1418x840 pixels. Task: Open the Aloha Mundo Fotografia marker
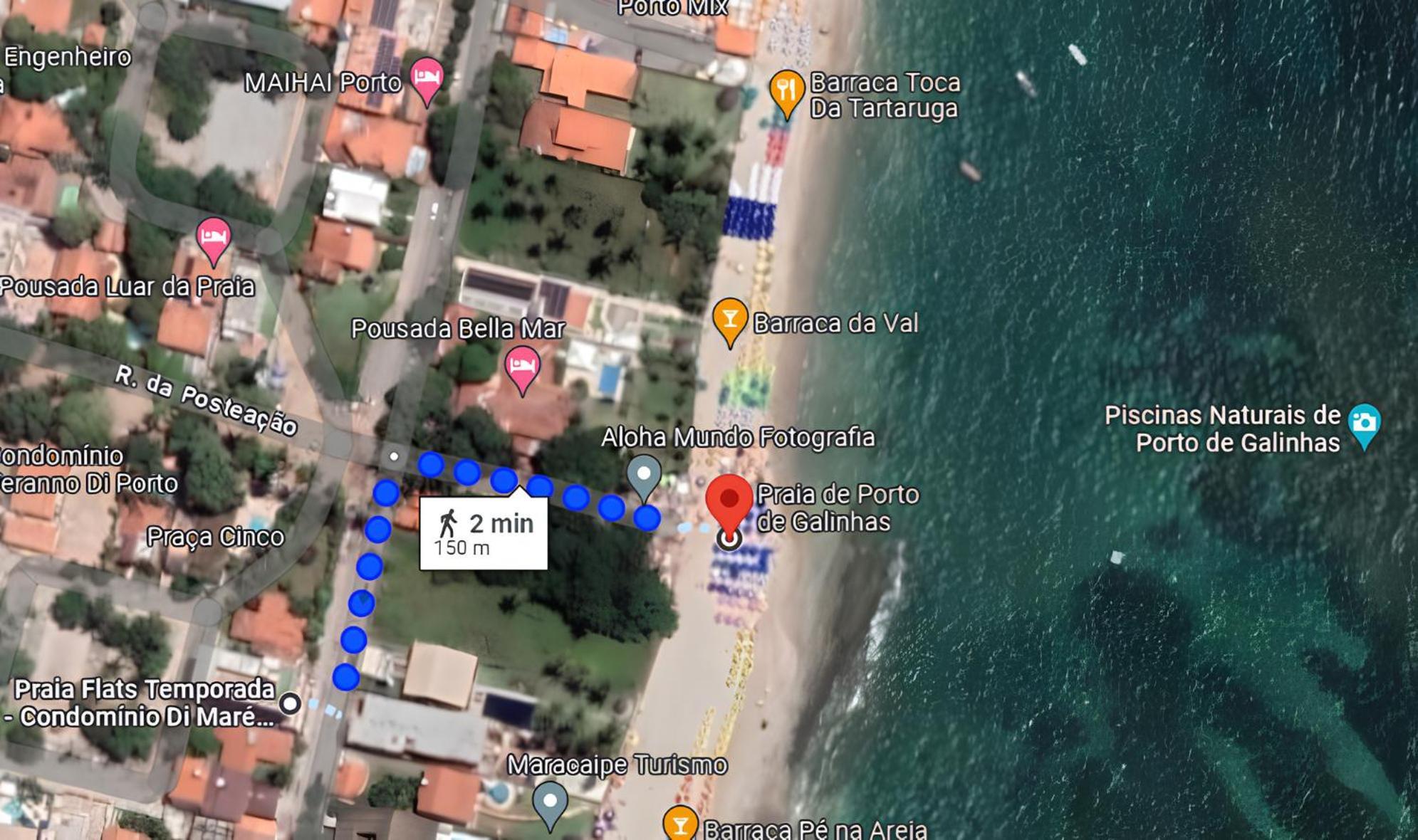click(x=644, y=474)
